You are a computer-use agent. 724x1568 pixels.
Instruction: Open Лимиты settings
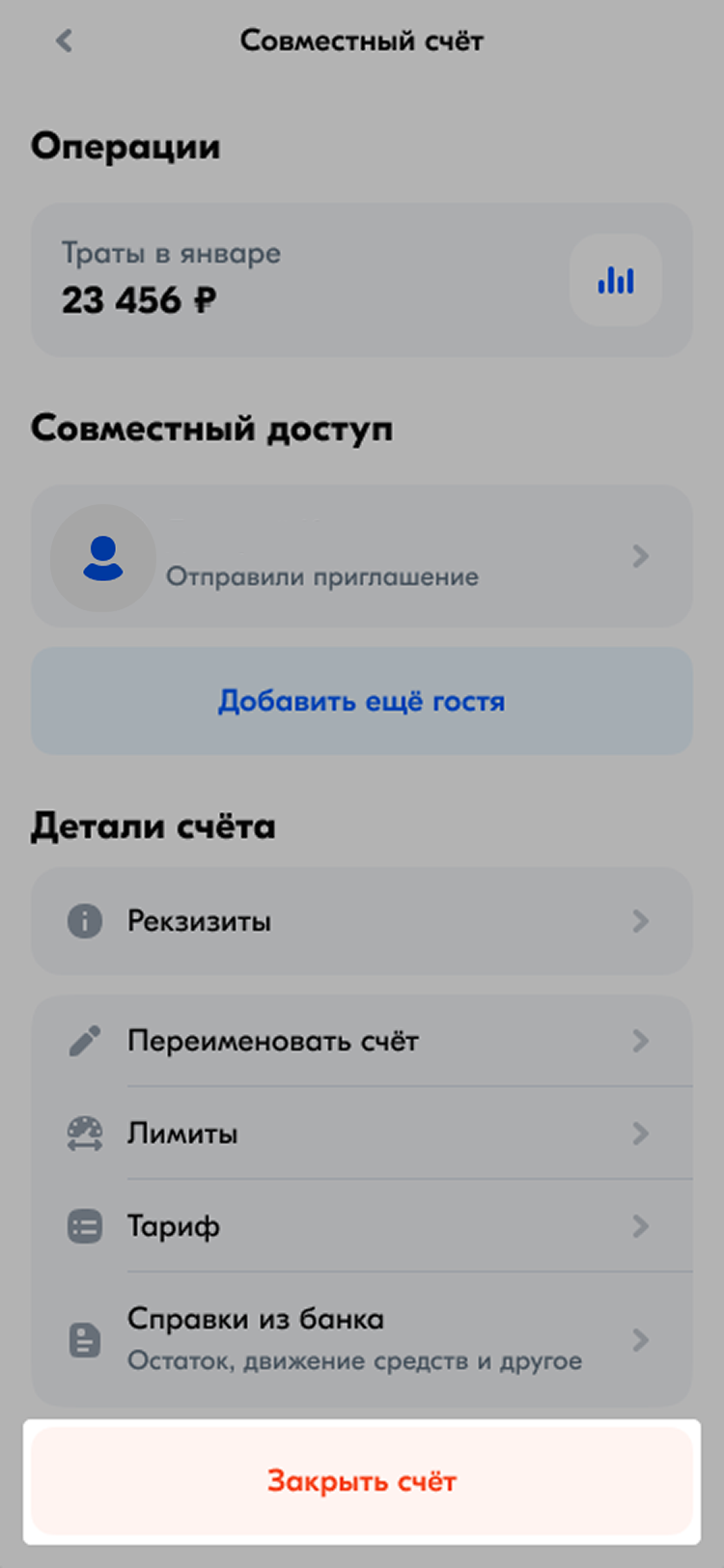[x=362, y=1133]
